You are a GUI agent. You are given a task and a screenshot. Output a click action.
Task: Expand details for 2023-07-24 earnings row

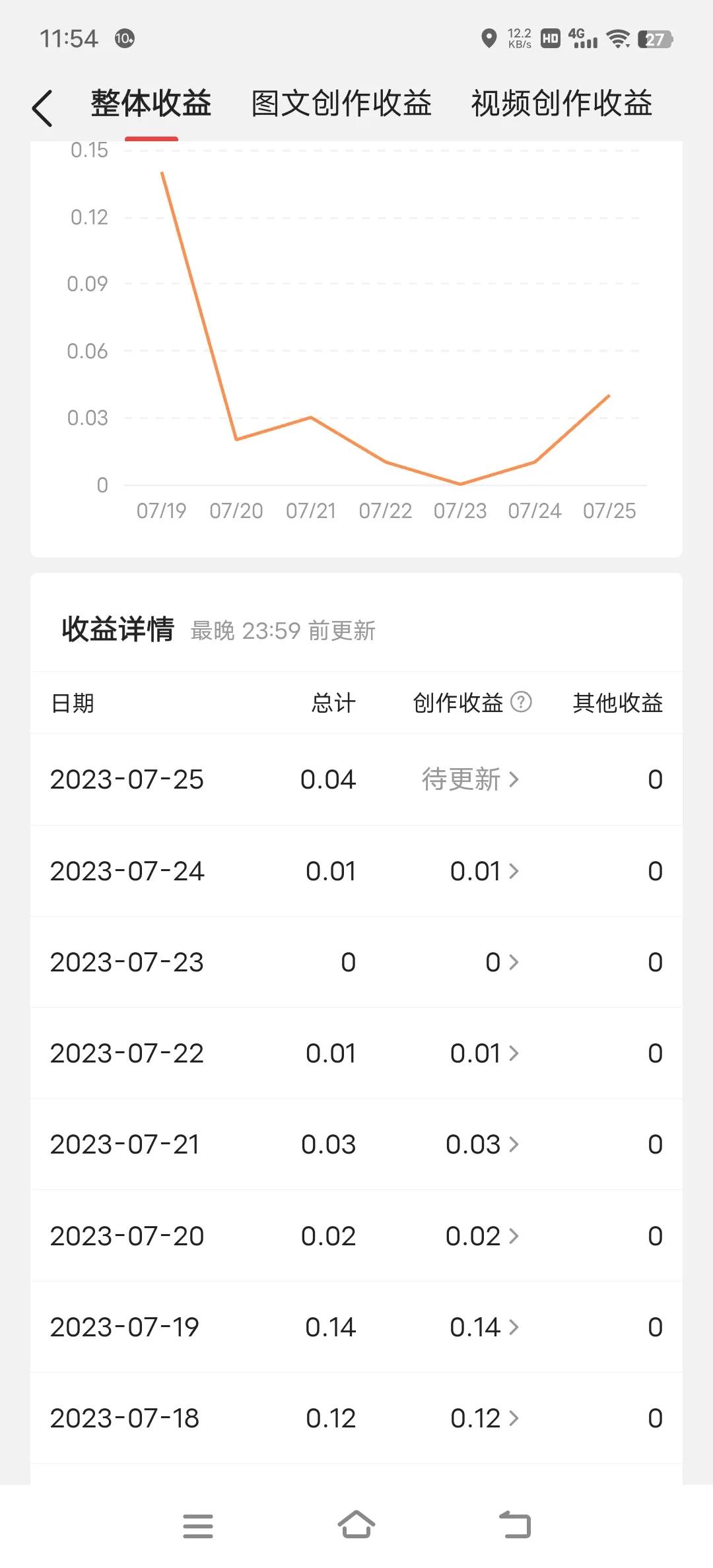[483, 871]
